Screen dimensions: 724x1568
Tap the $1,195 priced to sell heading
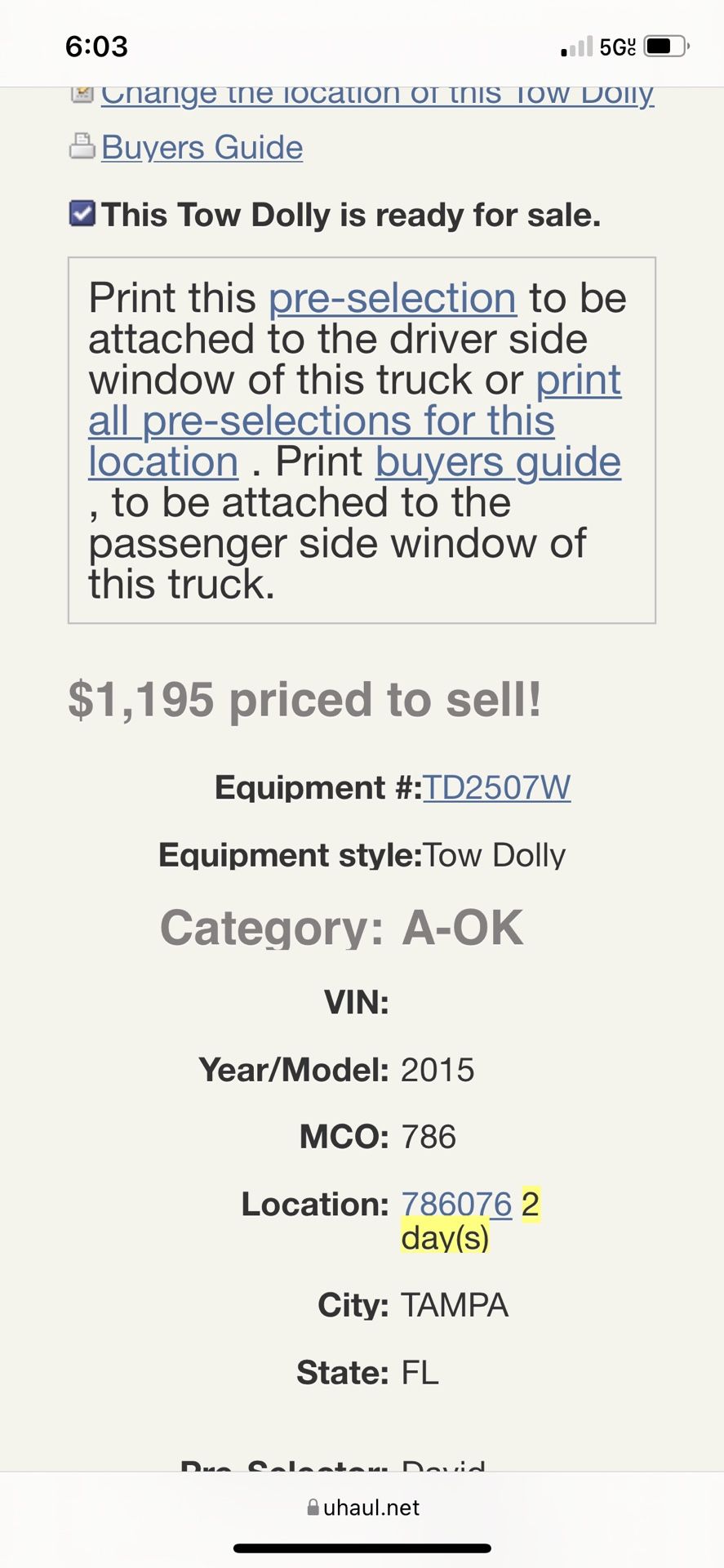(x=305, y=700)
